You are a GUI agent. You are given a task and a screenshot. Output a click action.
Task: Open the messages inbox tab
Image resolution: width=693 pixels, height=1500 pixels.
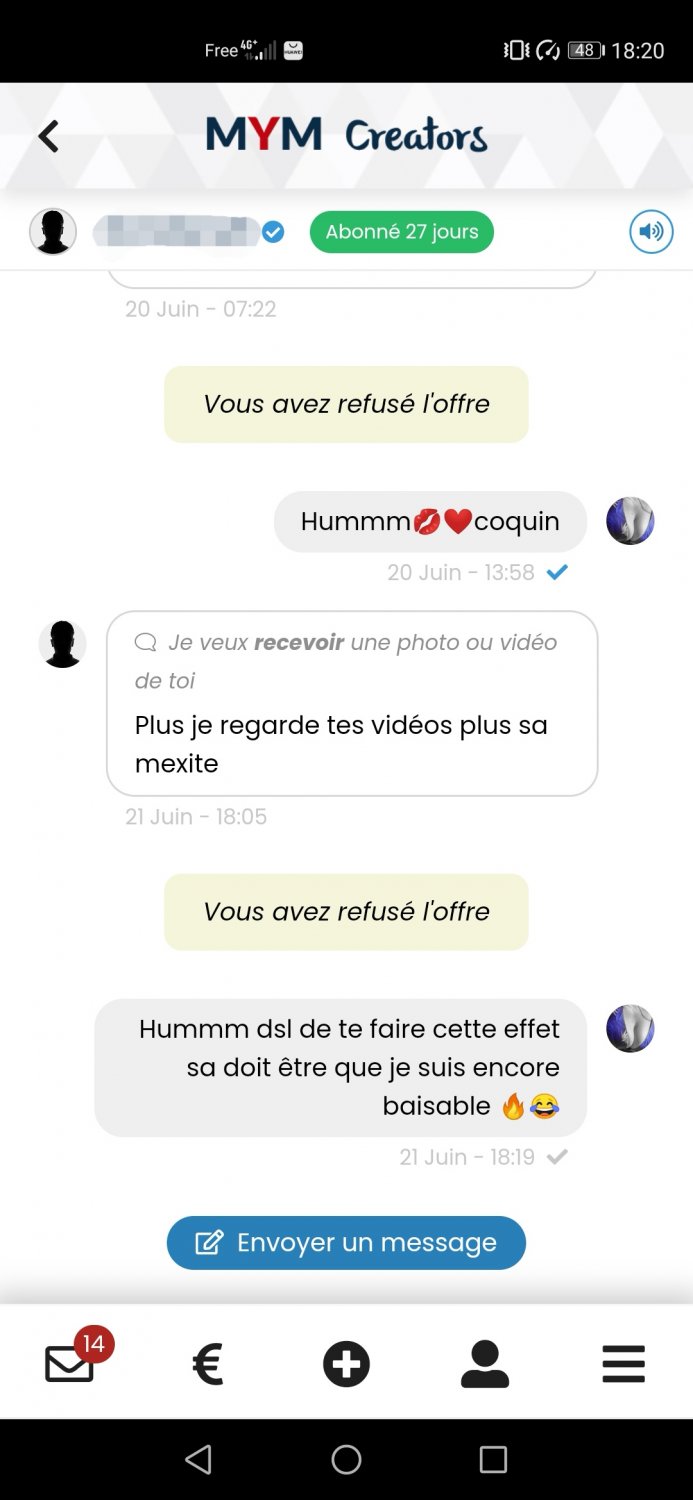point(71,1364)
